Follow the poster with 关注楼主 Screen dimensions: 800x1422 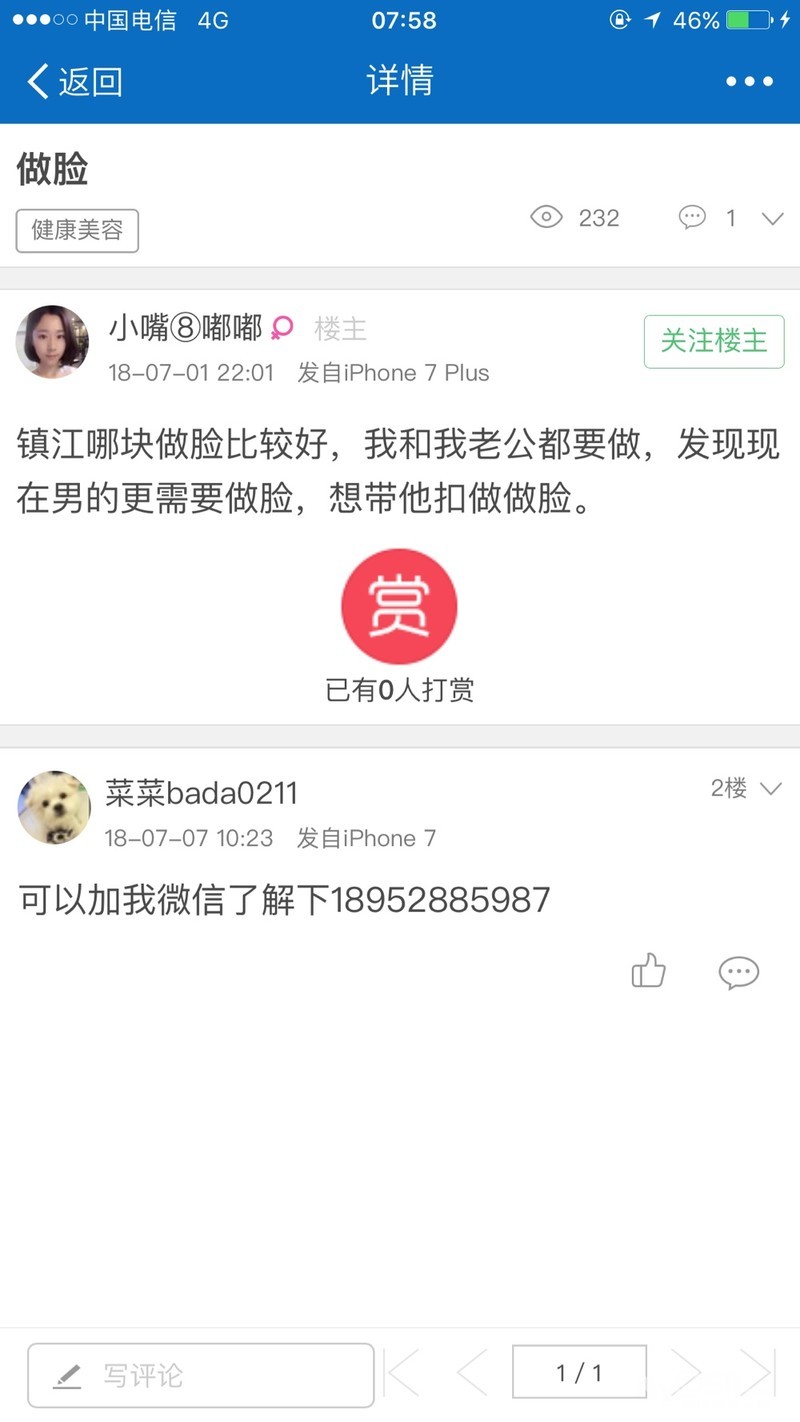click(714, 341)
